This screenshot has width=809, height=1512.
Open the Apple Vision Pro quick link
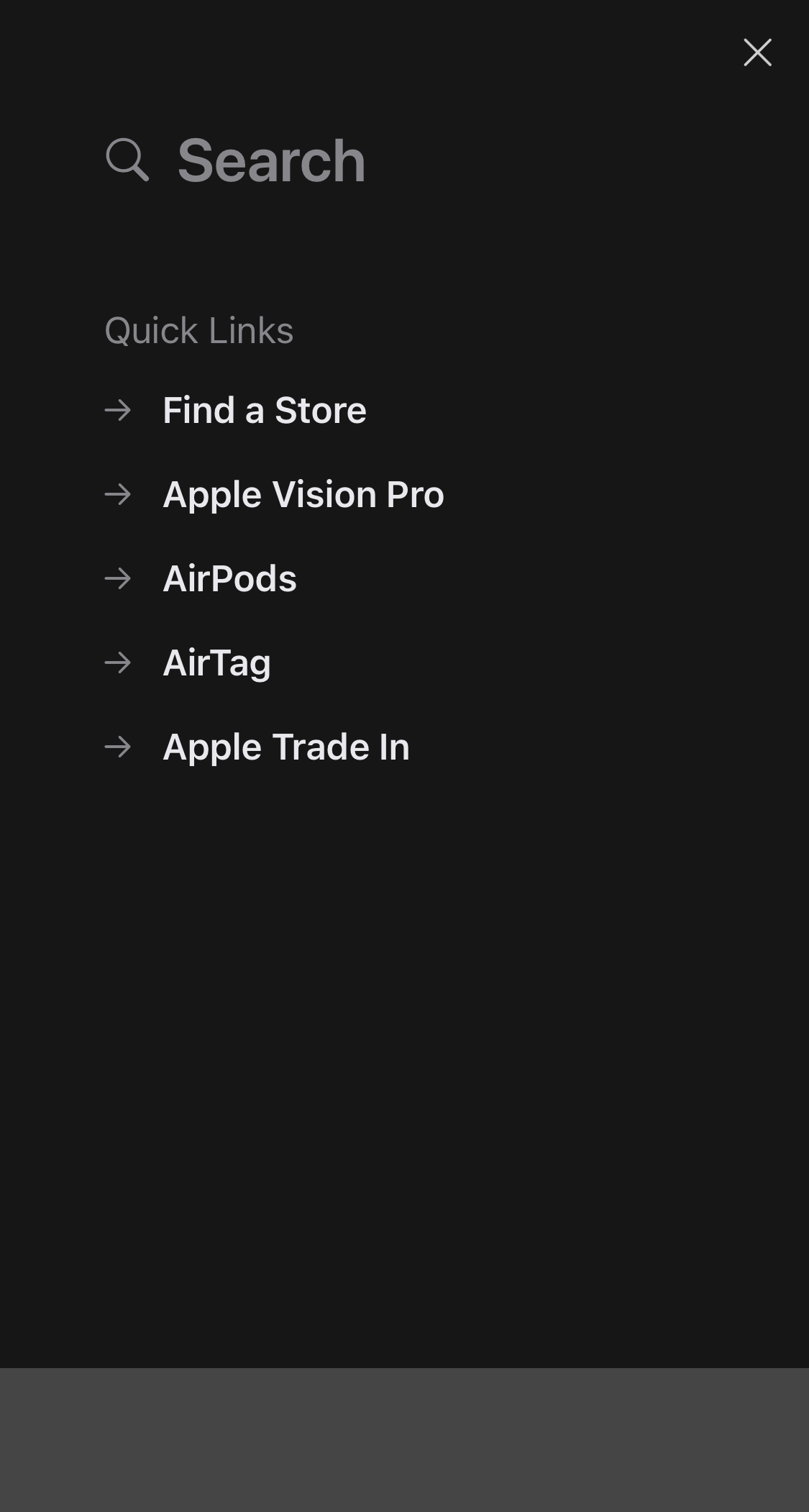point(303,494)
